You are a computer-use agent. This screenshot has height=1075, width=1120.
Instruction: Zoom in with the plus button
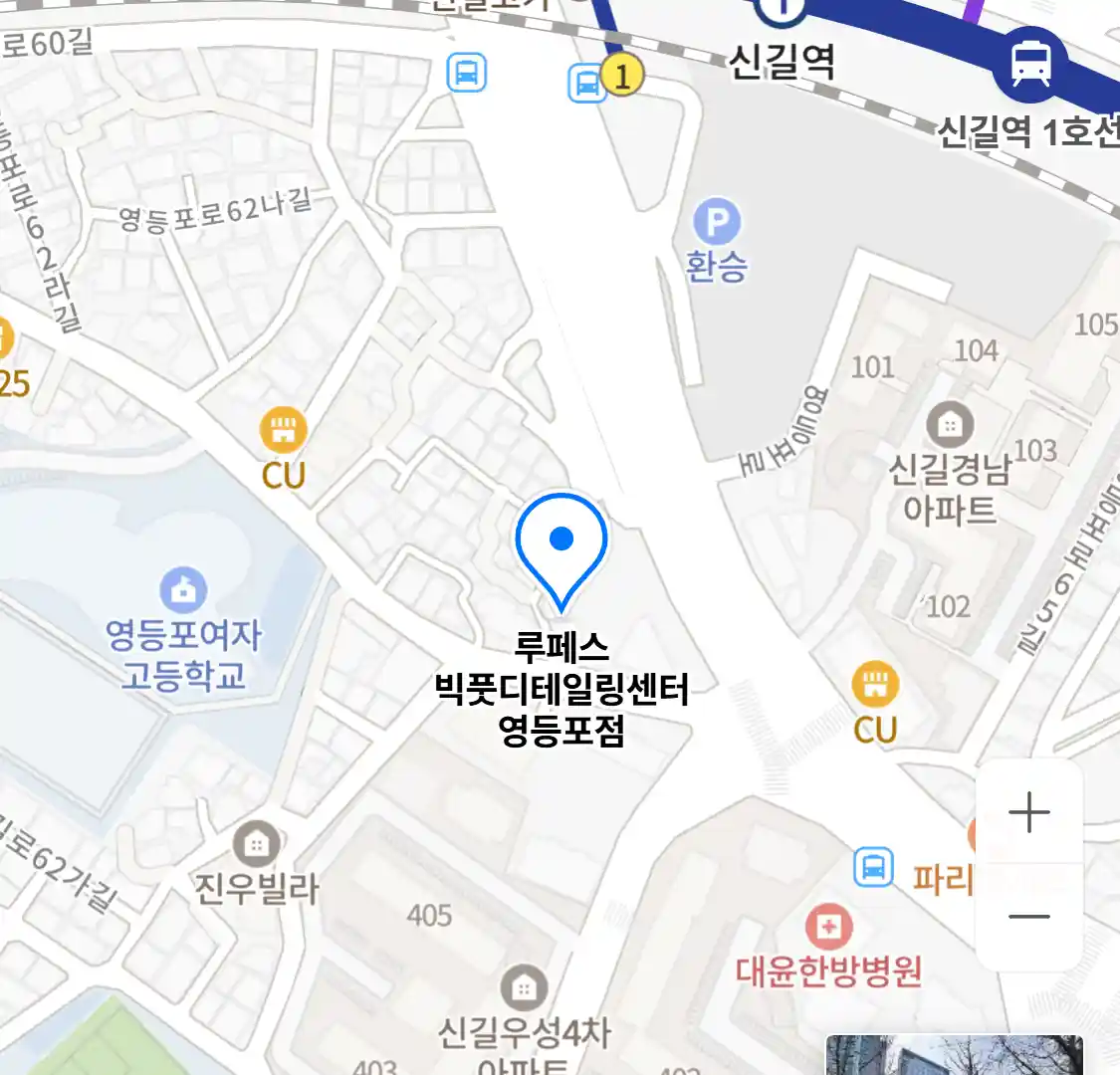tap(1028, 813)
